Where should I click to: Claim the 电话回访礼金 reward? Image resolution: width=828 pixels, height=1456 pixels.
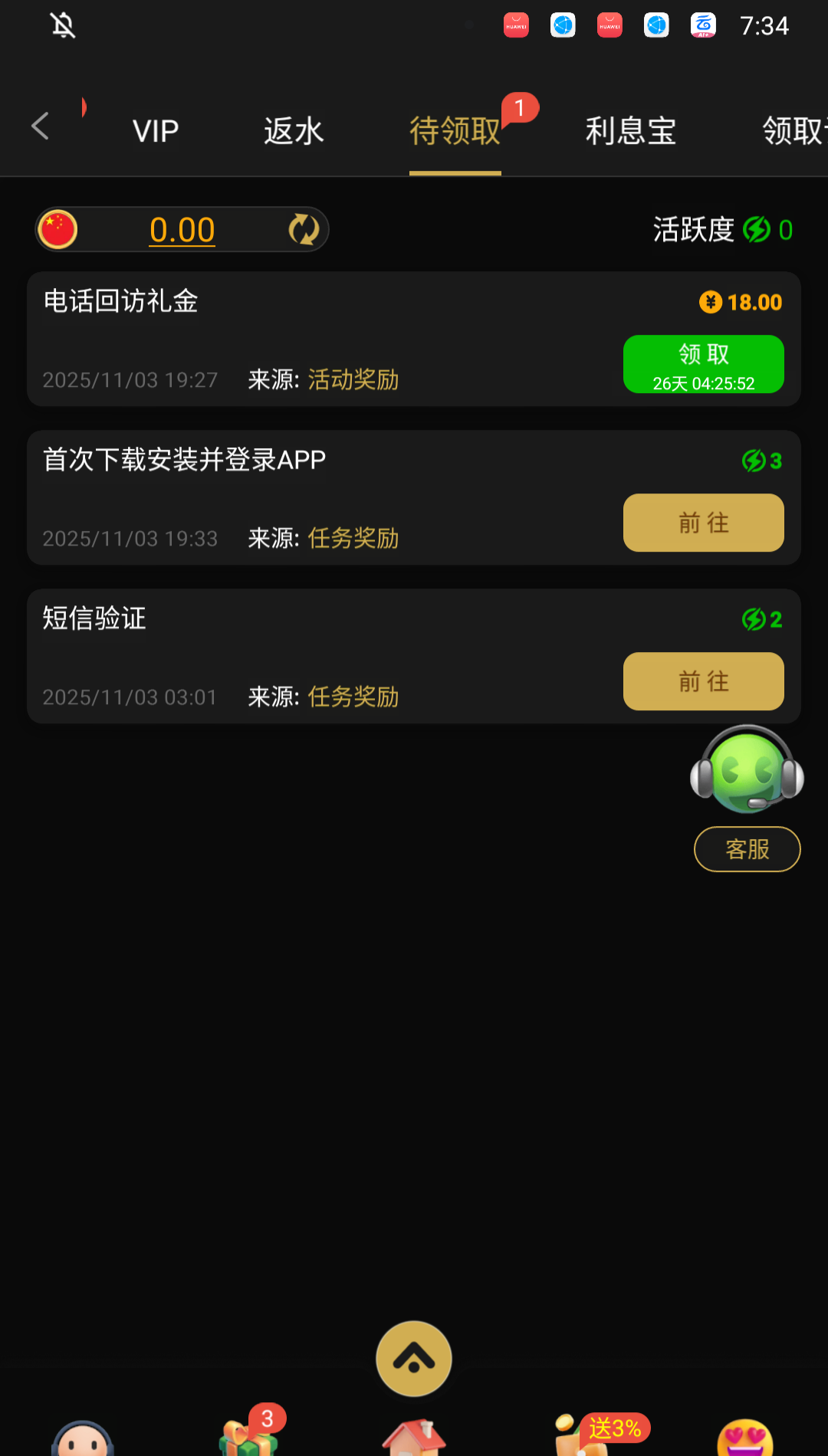pyautogui.click(x=703, y=364)
